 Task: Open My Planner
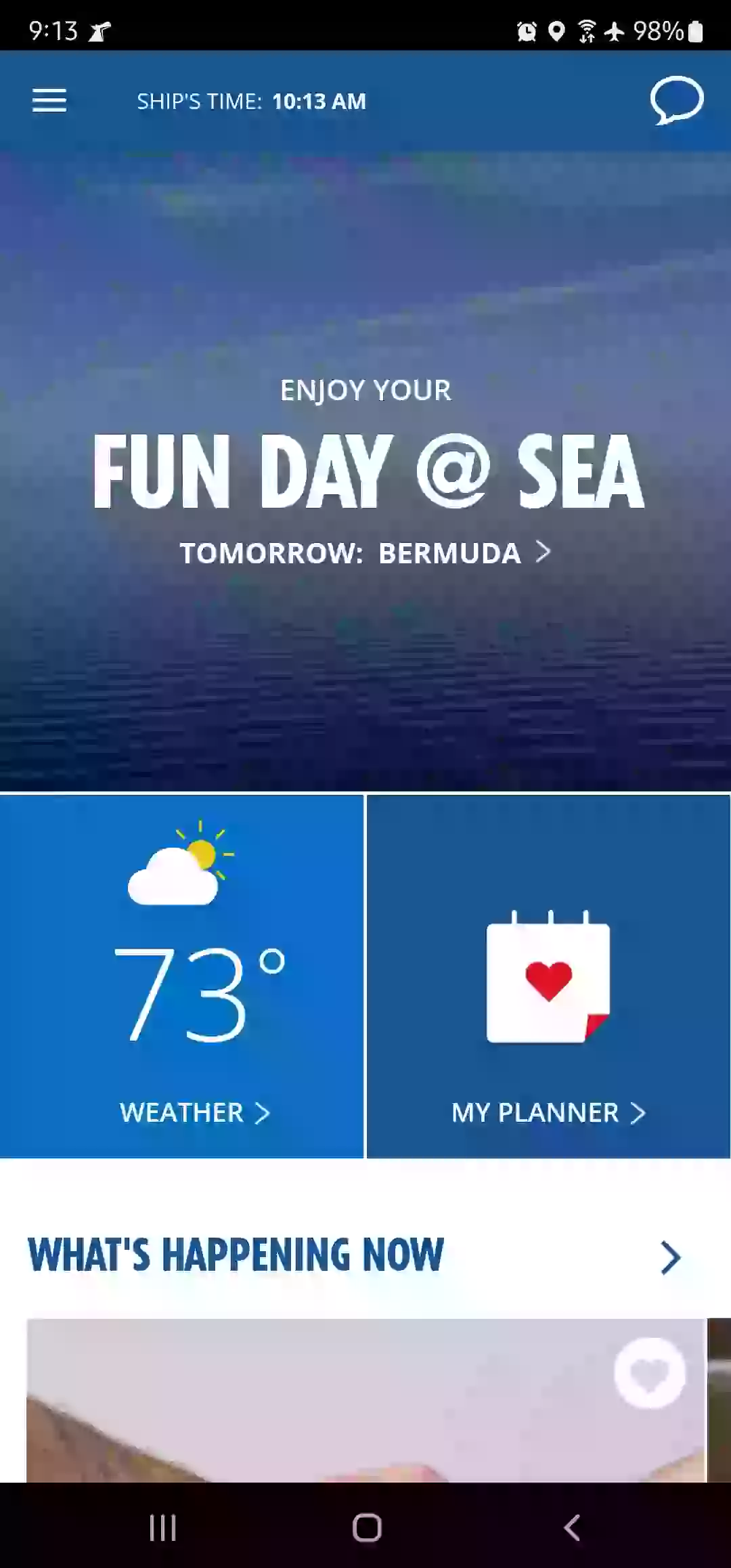point(548,976)
